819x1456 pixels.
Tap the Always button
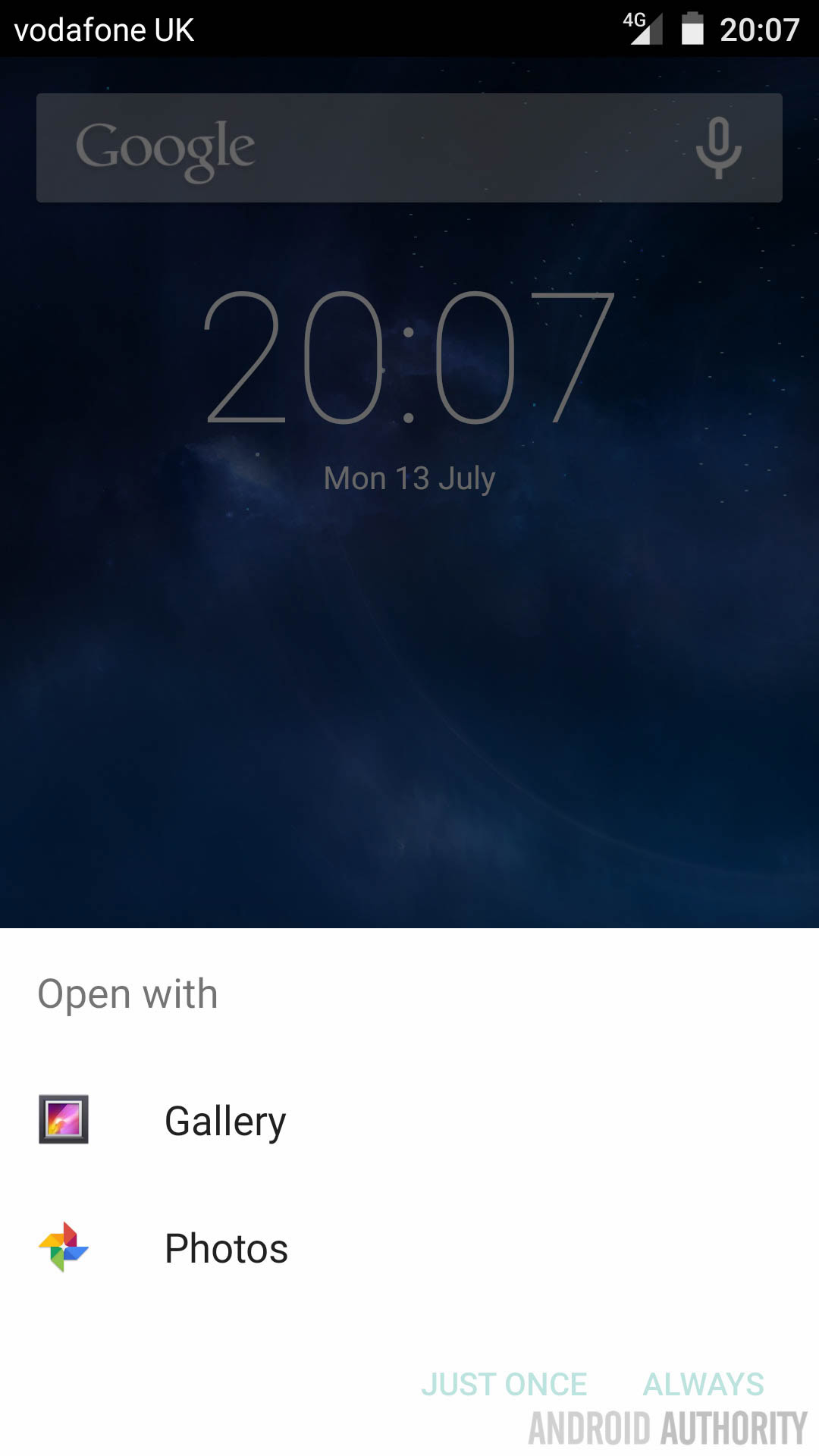click(x=703, y=1384)
